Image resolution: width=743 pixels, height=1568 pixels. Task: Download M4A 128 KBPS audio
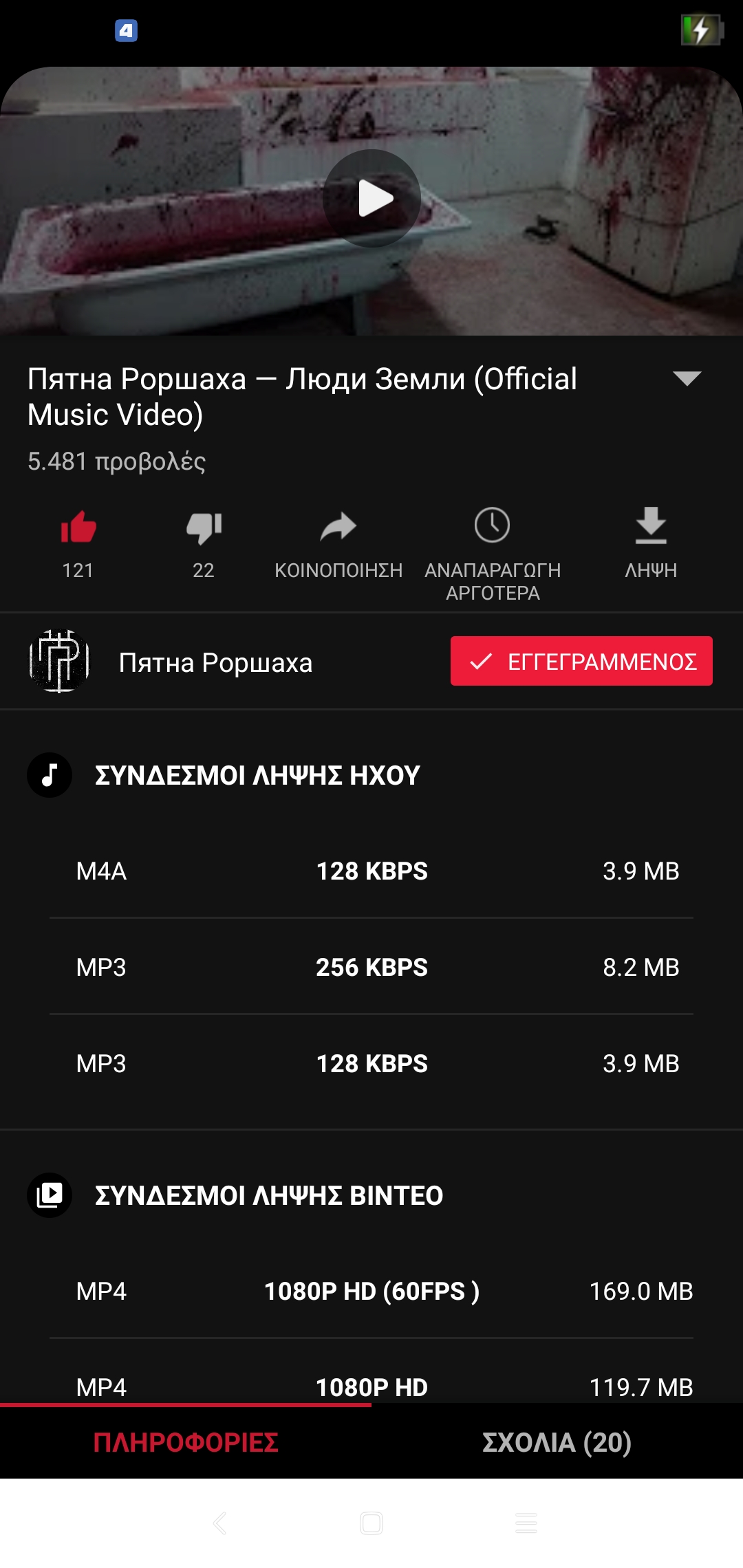371,871
